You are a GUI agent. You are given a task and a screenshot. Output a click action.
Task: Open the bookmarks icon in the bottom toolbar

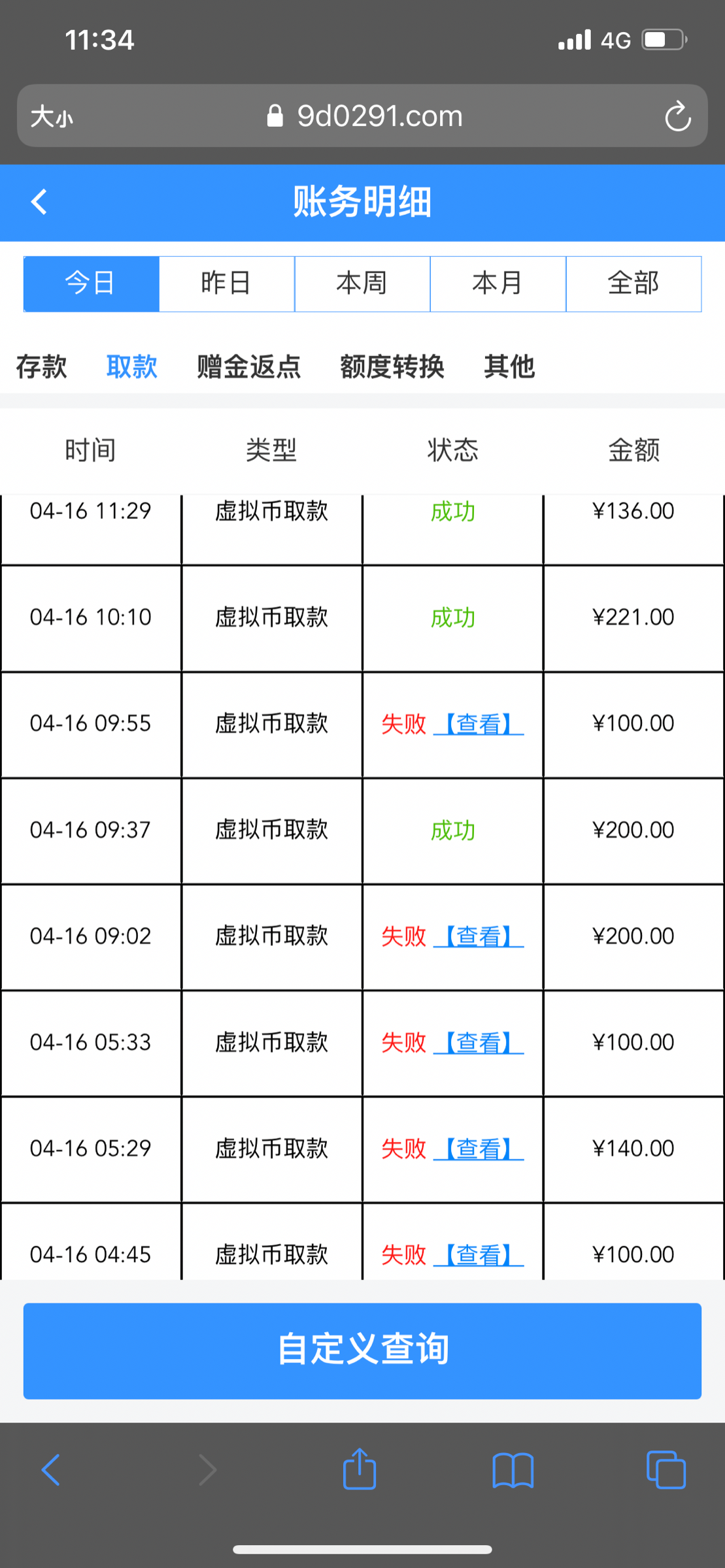point(514,1470)
